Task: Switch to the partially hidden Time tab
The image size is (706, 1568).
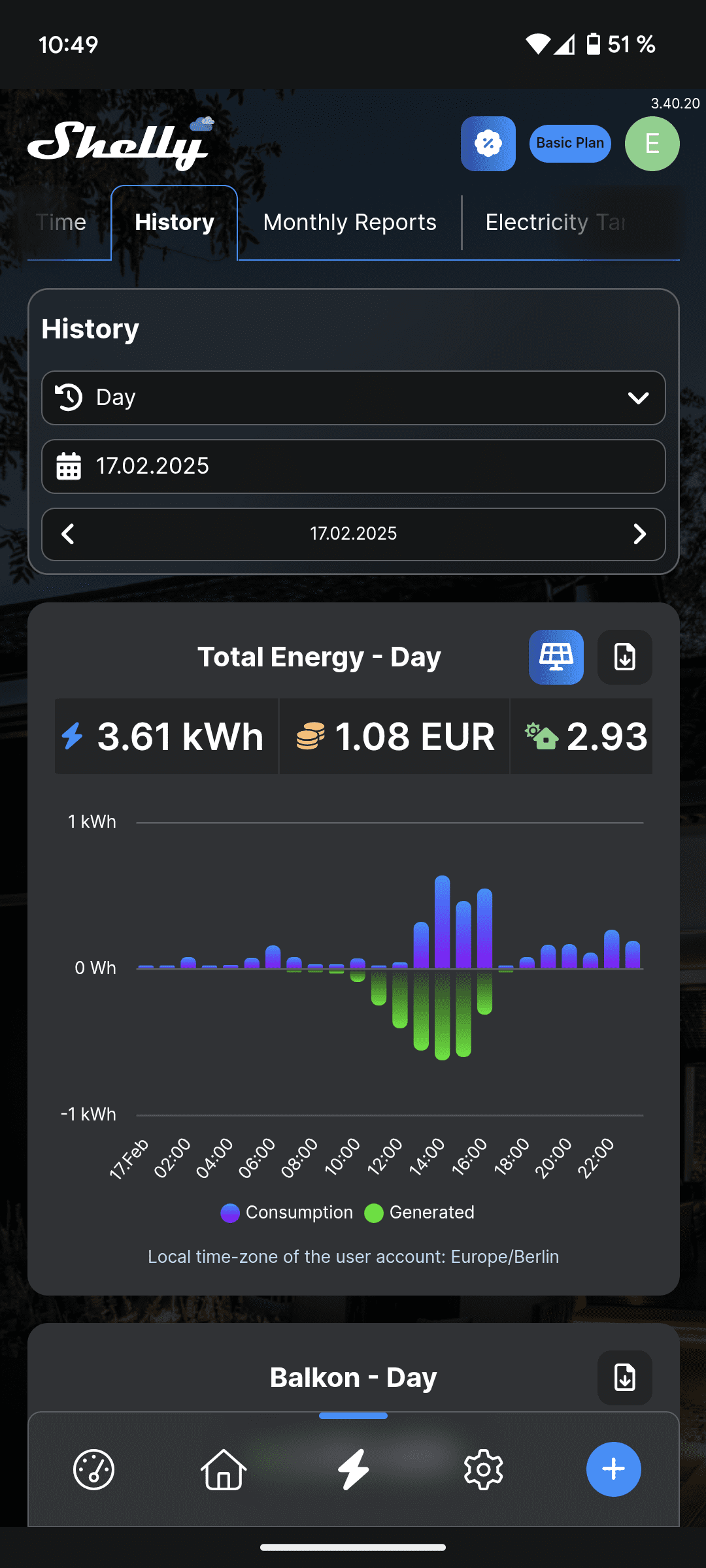Action: click(x=61, y=223)
